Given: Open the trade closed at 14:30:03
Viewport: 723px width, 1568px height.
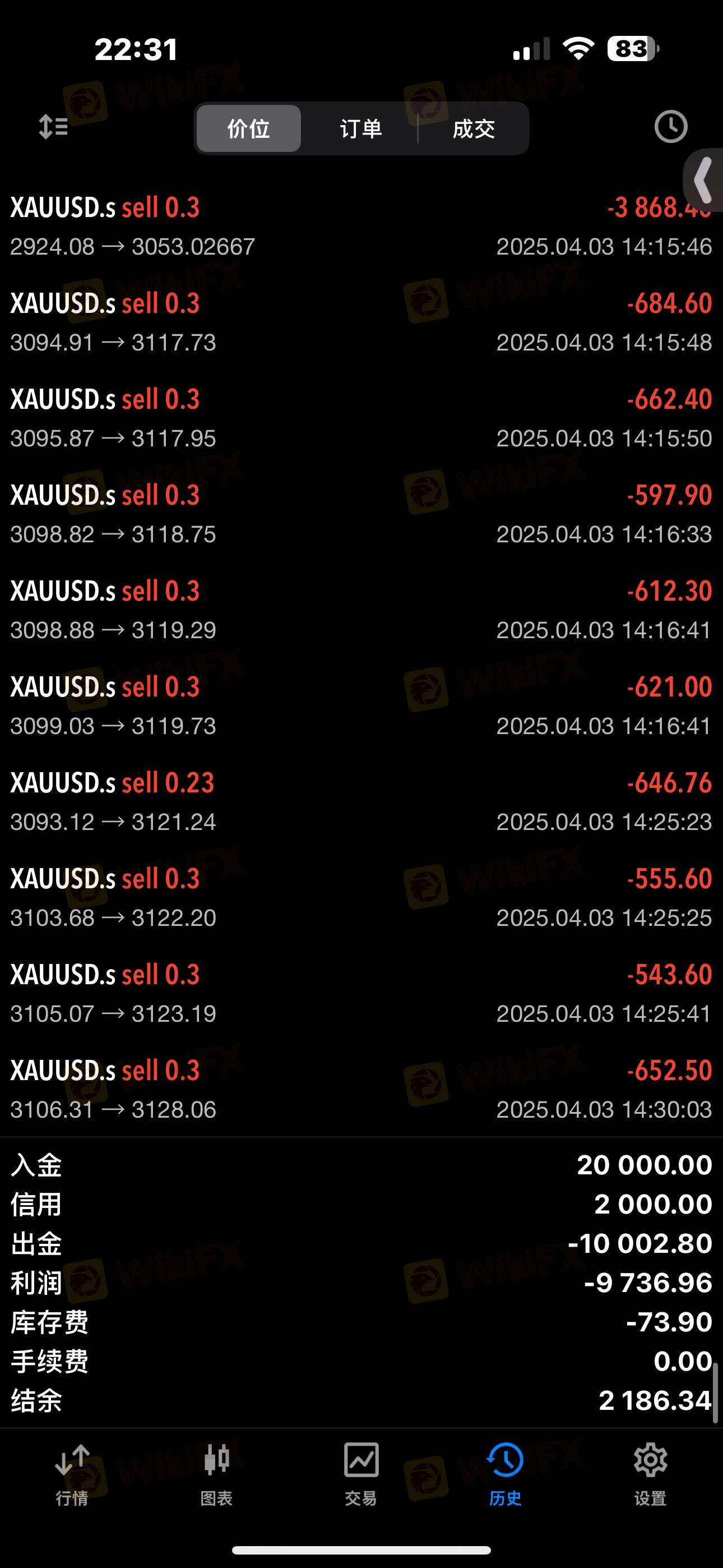Looking at the screenshot, I should pos(361,1090).
